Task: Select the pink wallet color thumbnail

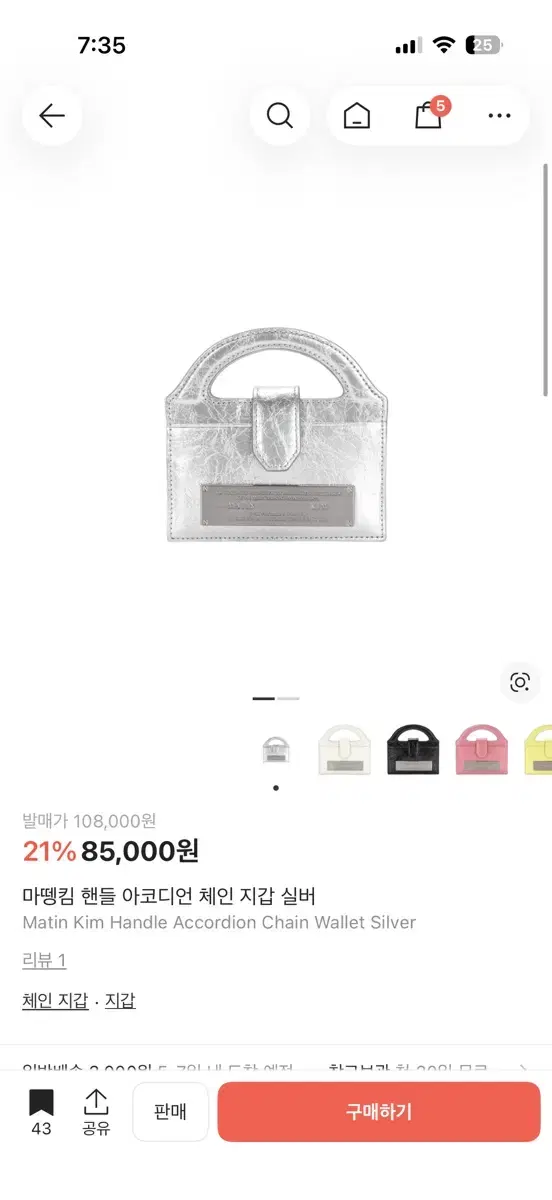Action: [482, 749]
